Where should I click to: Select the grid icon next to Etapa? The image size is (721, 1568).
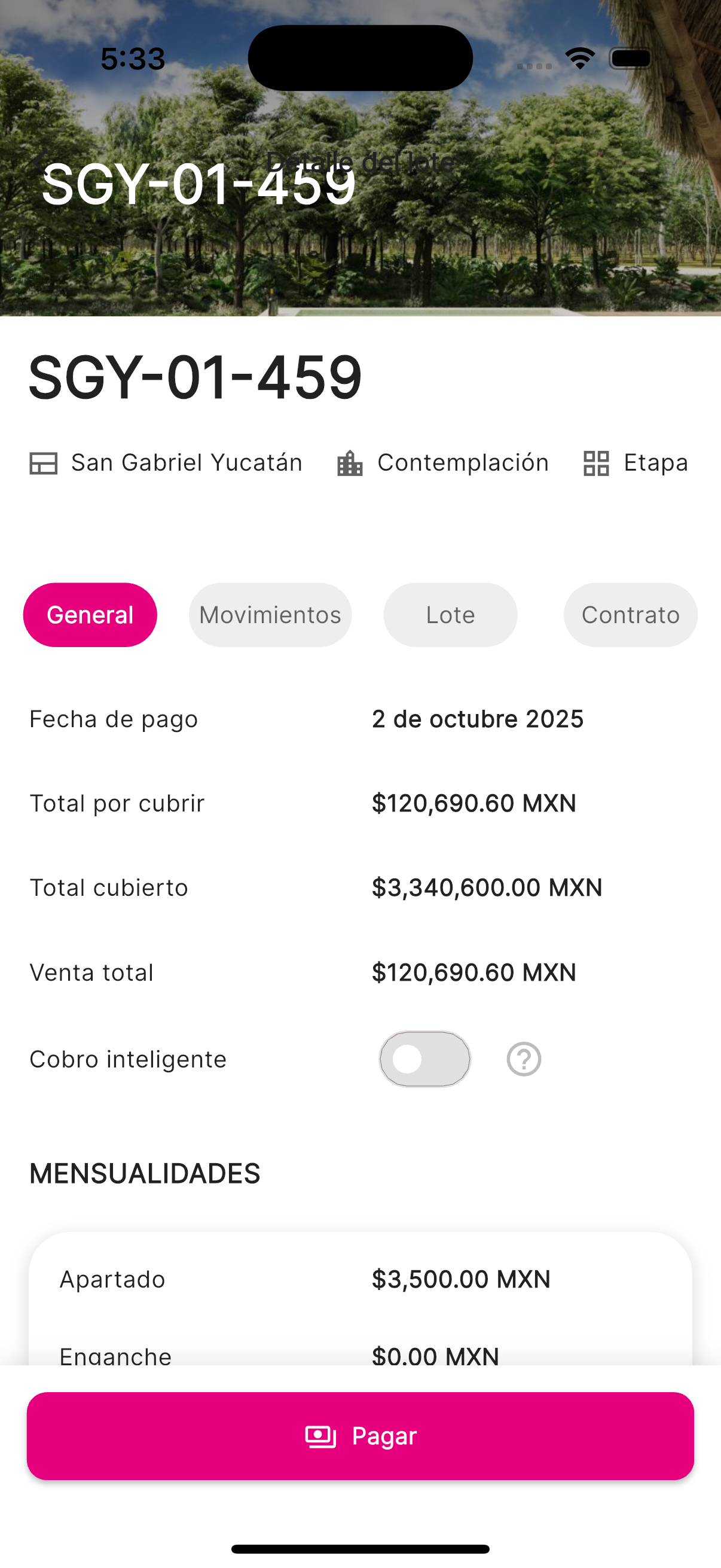point(597,463)
